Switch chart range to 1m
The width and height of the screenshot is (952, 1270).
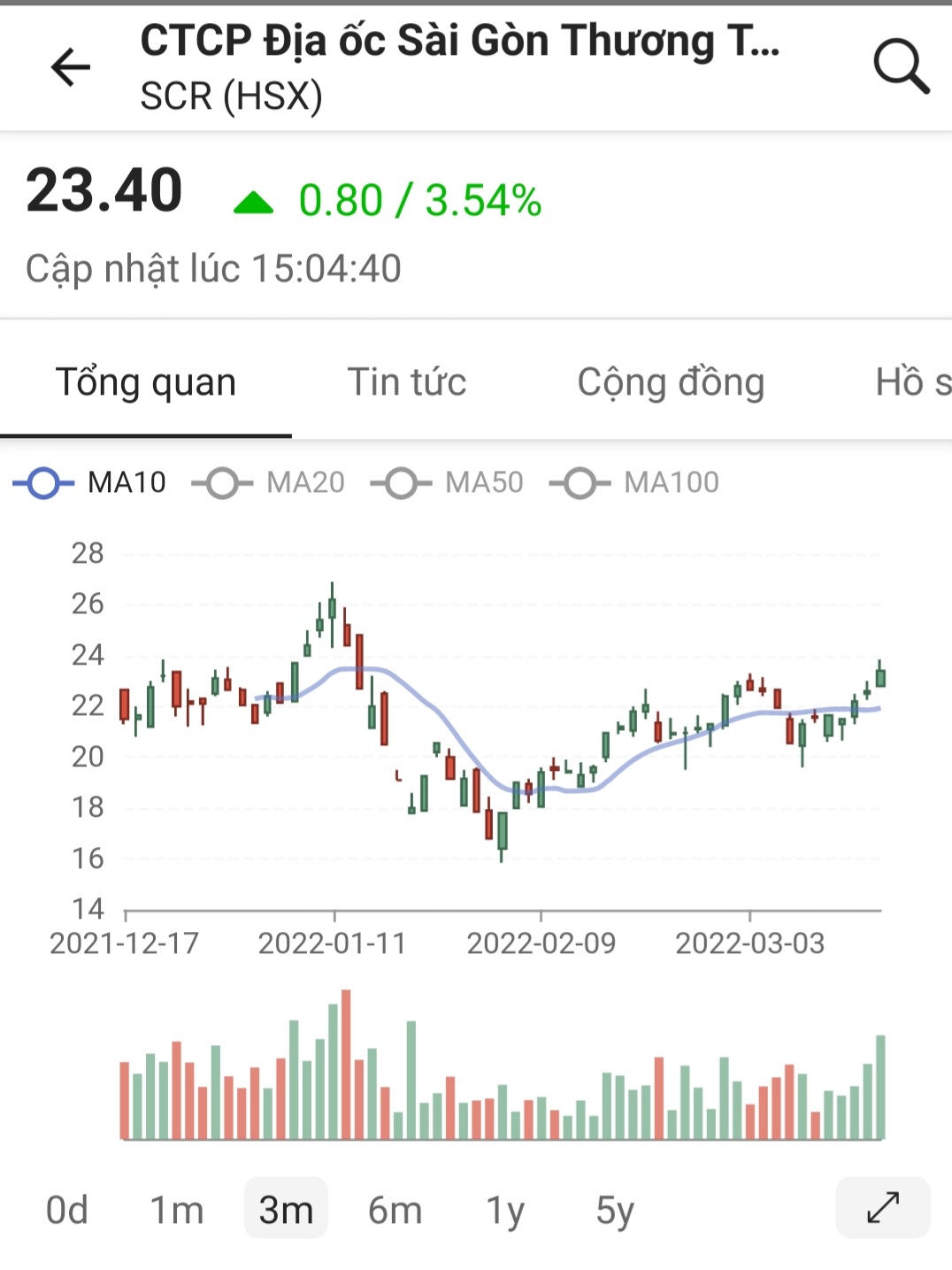(x=176, y=1210)
